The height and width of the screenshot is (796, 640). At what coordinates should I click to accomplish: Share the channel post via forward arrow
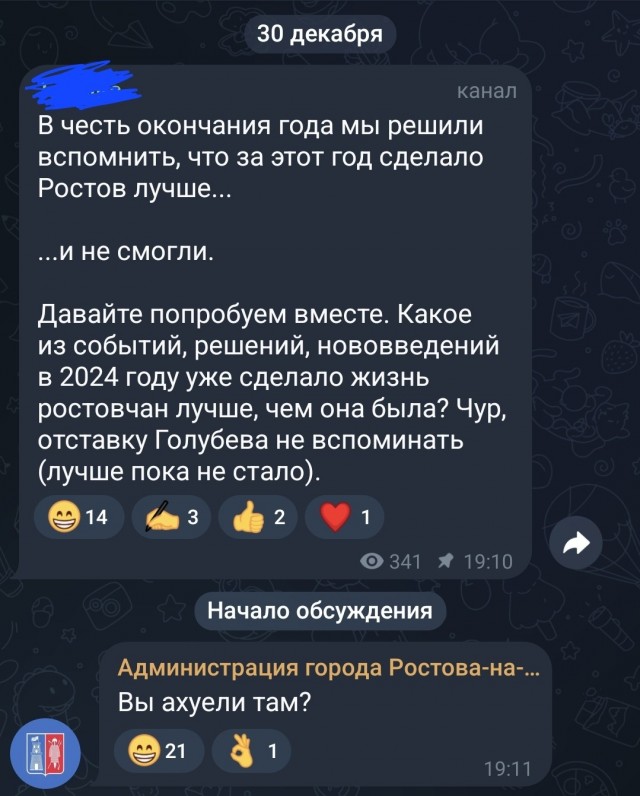(x=578, y=544)
